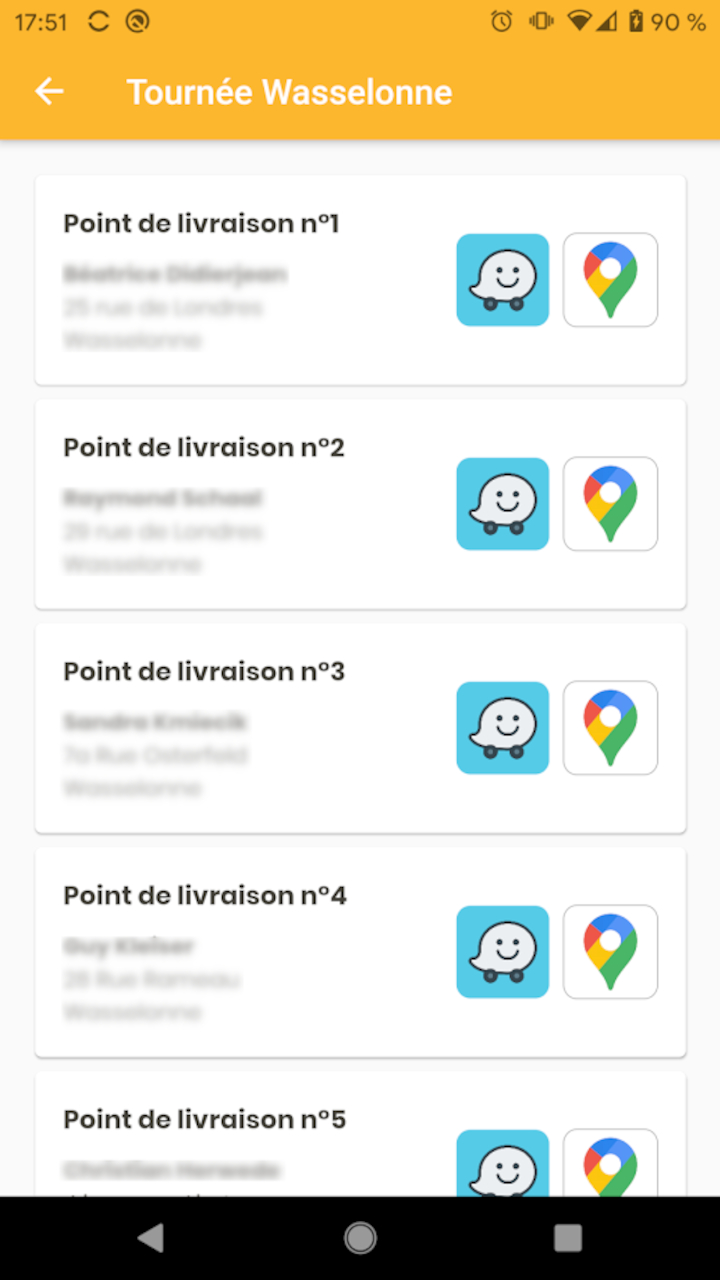Navigate with Google Maps to delivery point n°3
The height and width of the screenshot is (1280, 720).
[x=610, y=728]
